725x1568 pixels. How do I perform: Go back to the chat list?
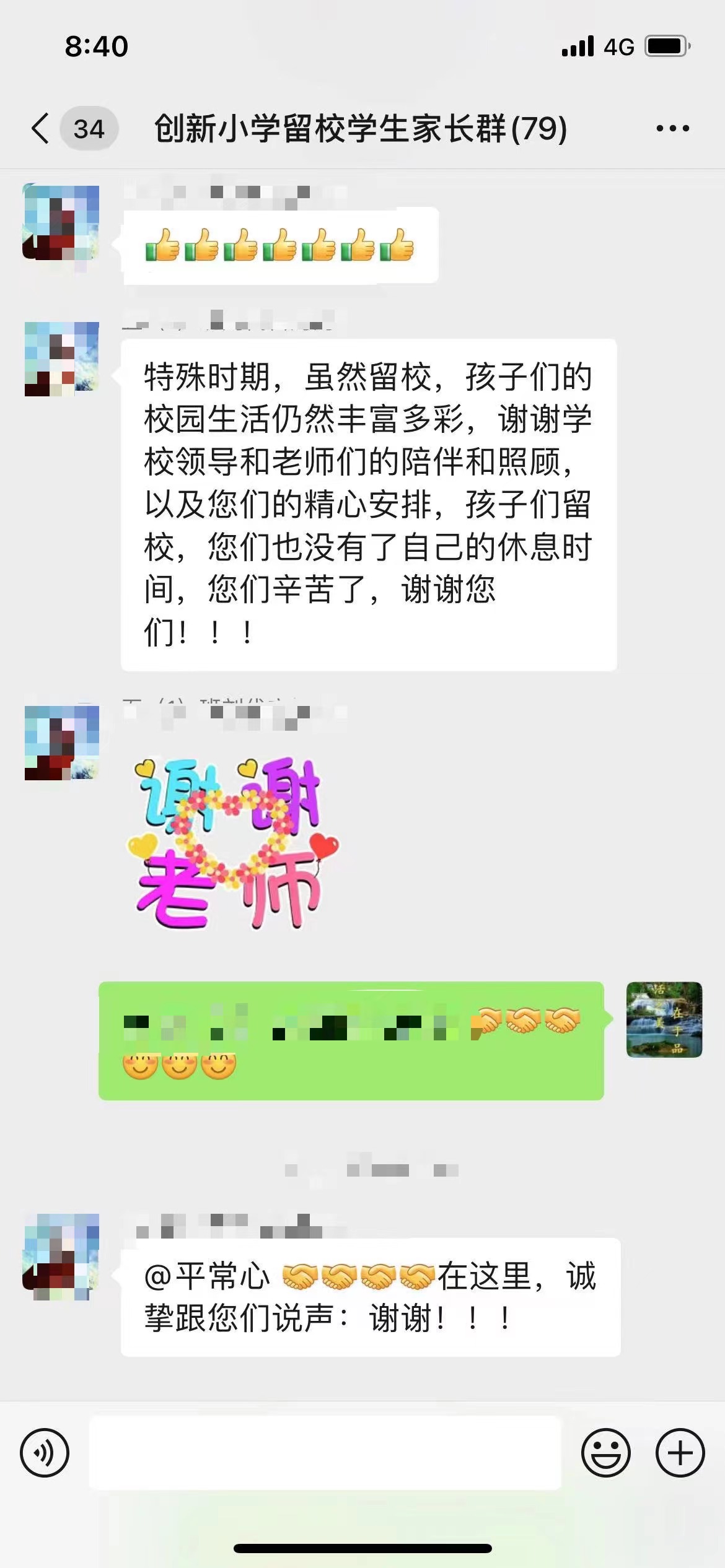[x=41, y=129]
